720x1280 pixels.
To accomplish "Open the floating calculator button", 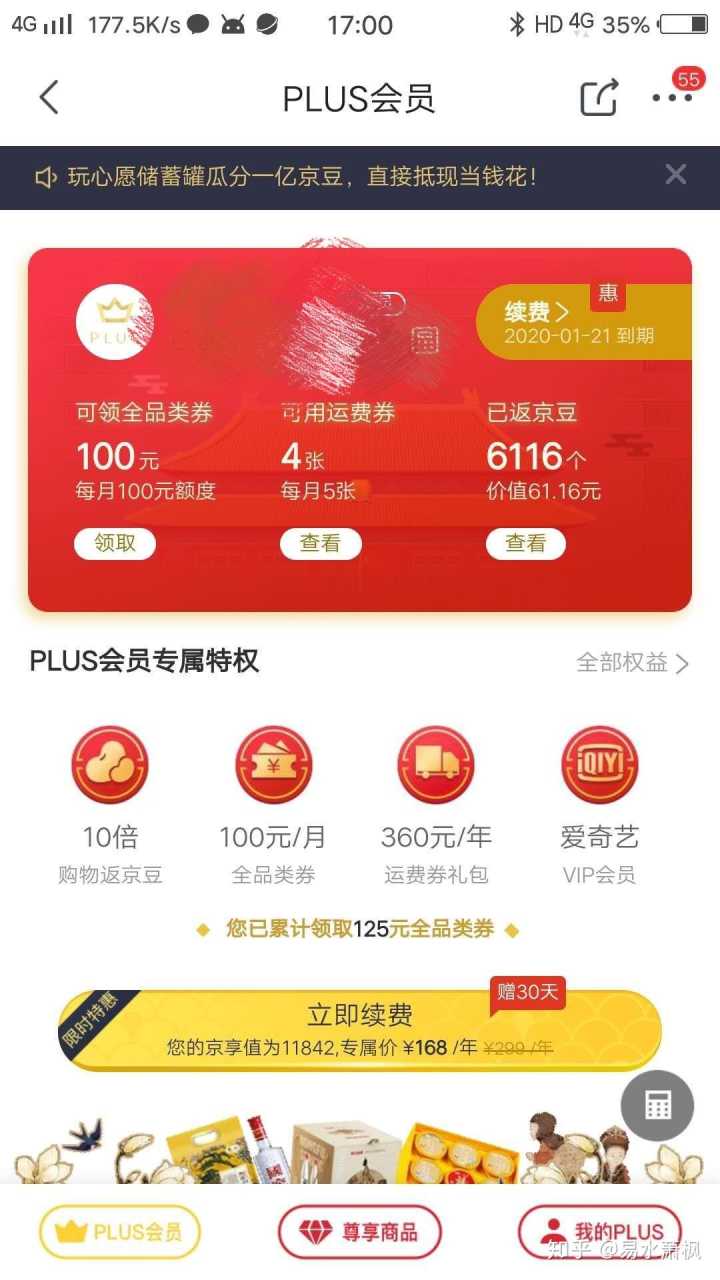I will (x=657, y=1106).
